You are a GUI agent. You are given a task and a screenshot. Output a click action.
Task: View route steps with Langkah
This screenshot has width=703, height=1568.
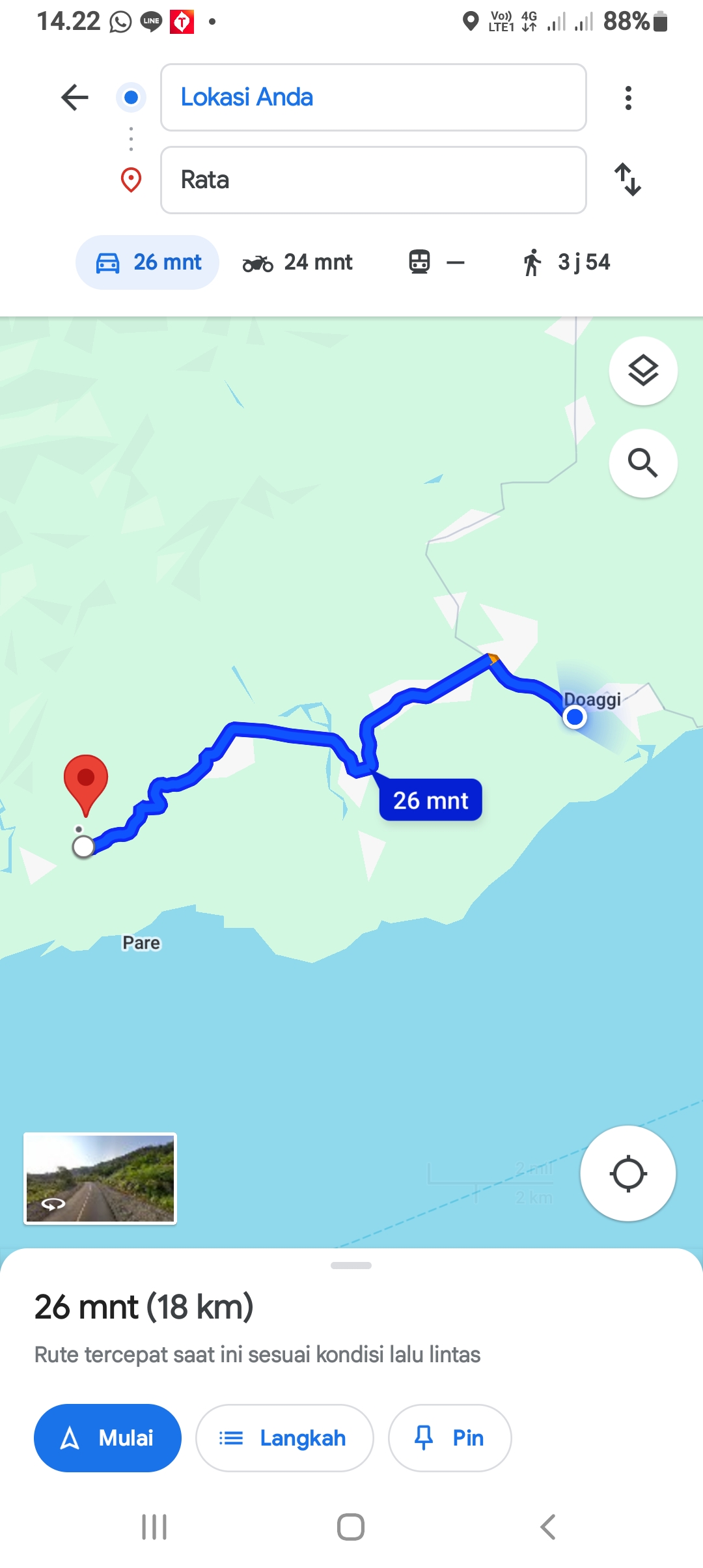[x=284, y=1438]
